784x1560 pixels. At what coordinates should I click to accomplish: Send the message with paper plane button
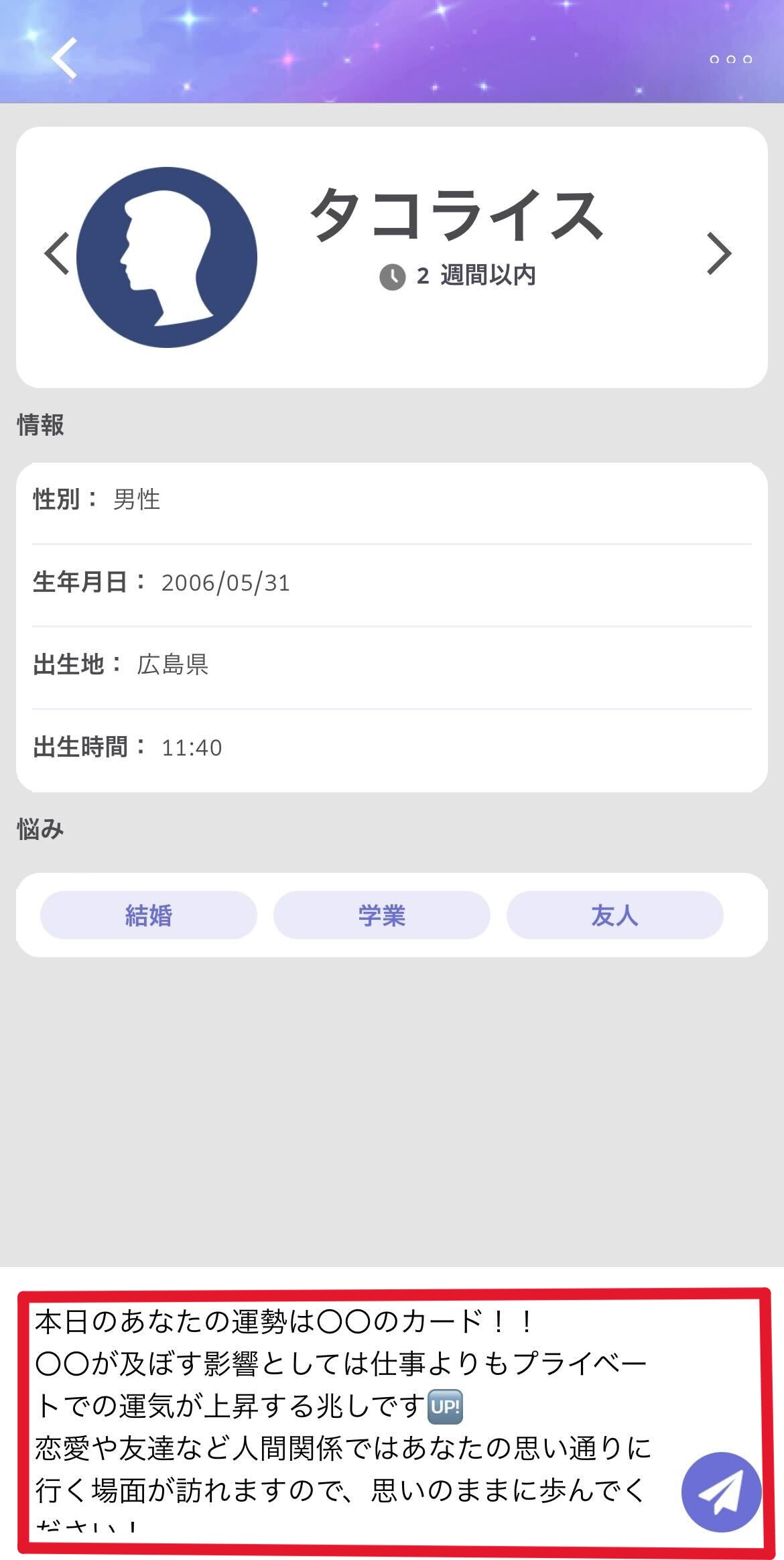click(x=721, y=1492)
